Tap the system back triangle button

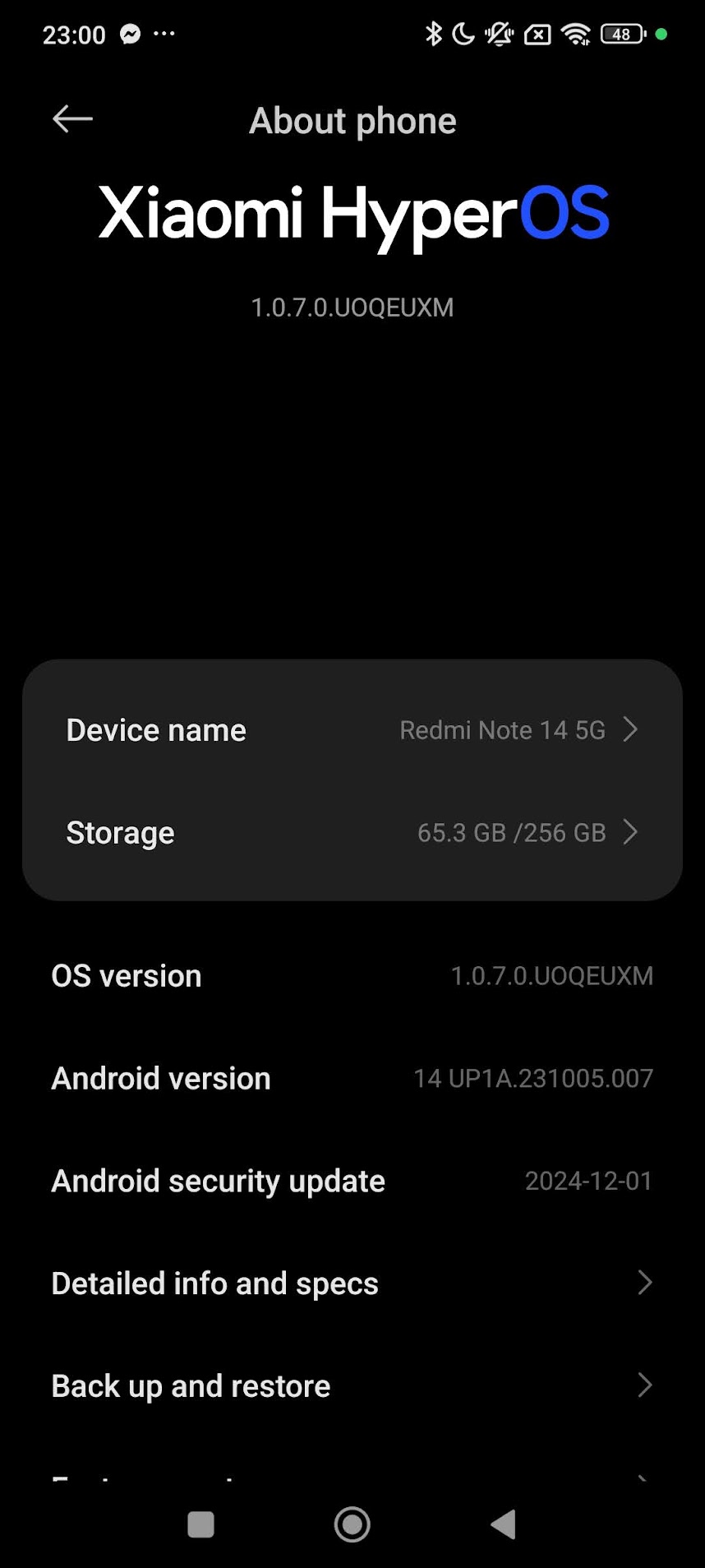pyautogui.click(x=503, y=1524)
